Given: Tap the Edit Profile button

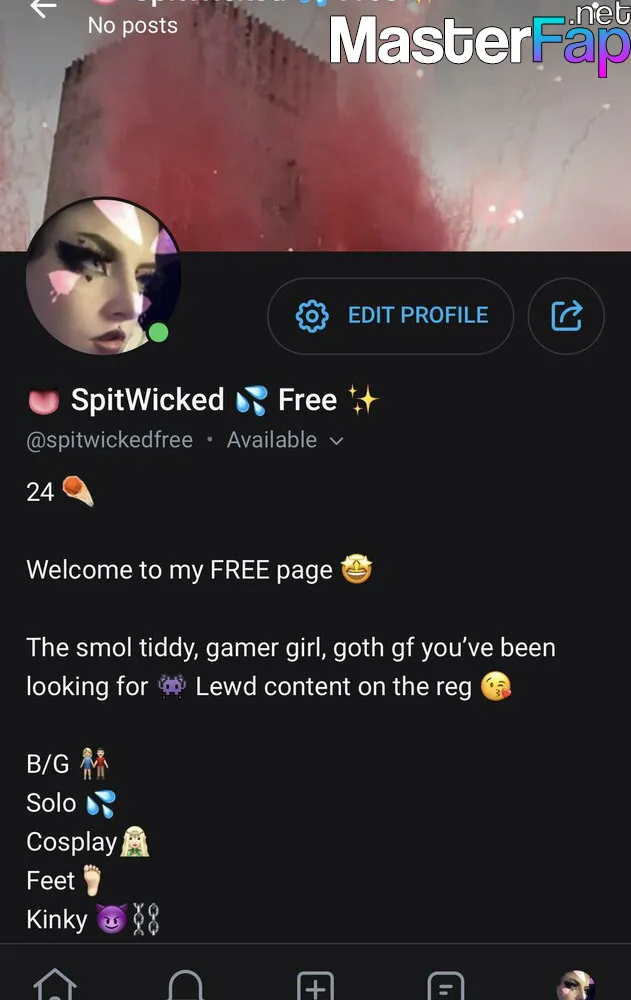Looking at the screenshot, I should (391, 316).
